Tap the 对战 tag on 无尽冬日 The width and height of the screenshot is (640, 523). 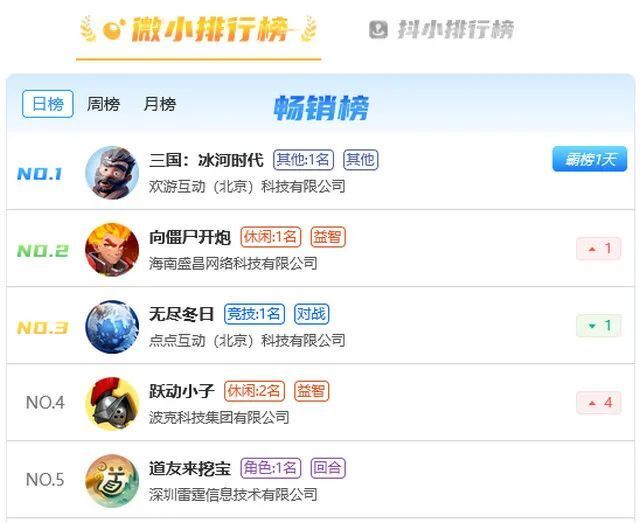pyautogui.click(x=311, y=314)
